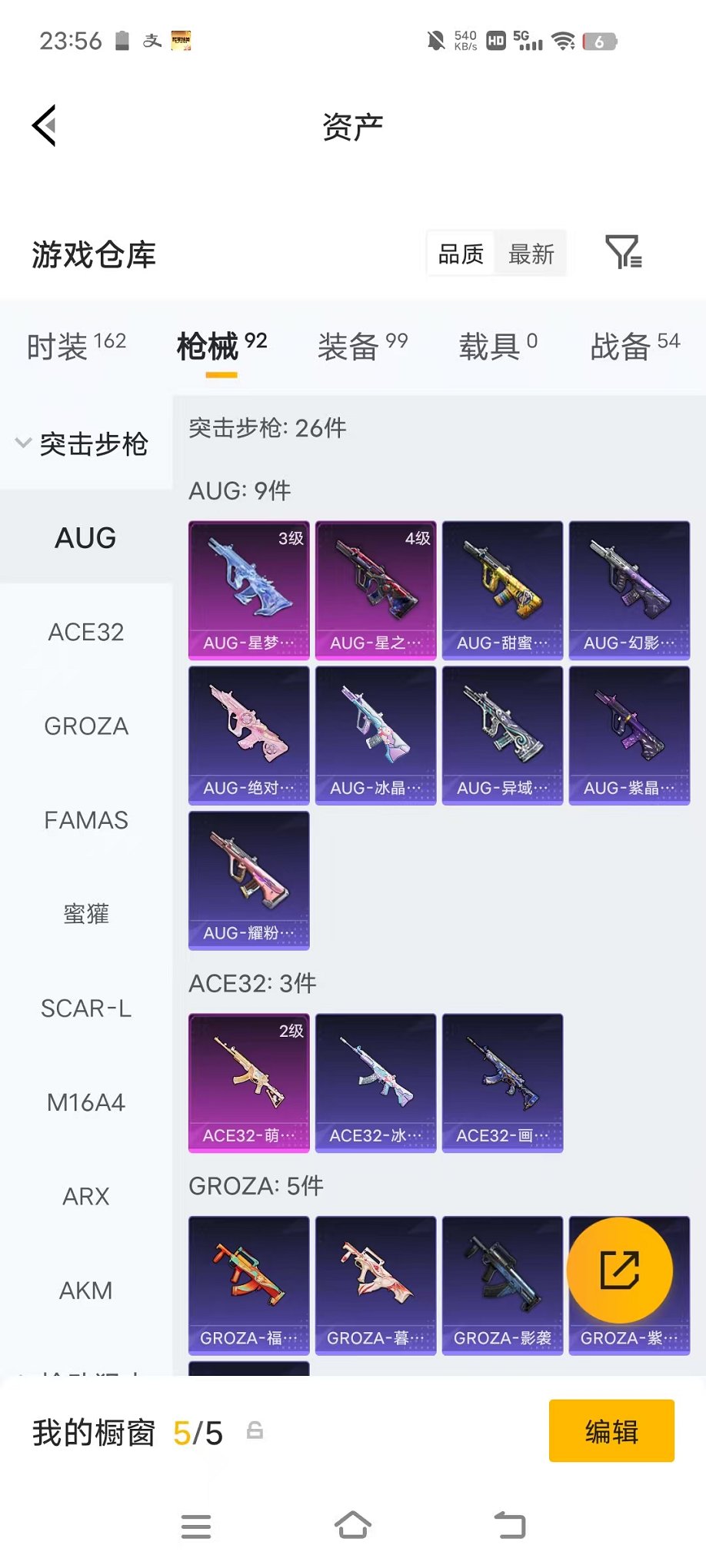Jump to GROZA in the sidebar
The height and width of the screenshot is (1568, 706).
pyautogui.click(x=86, y=726)
